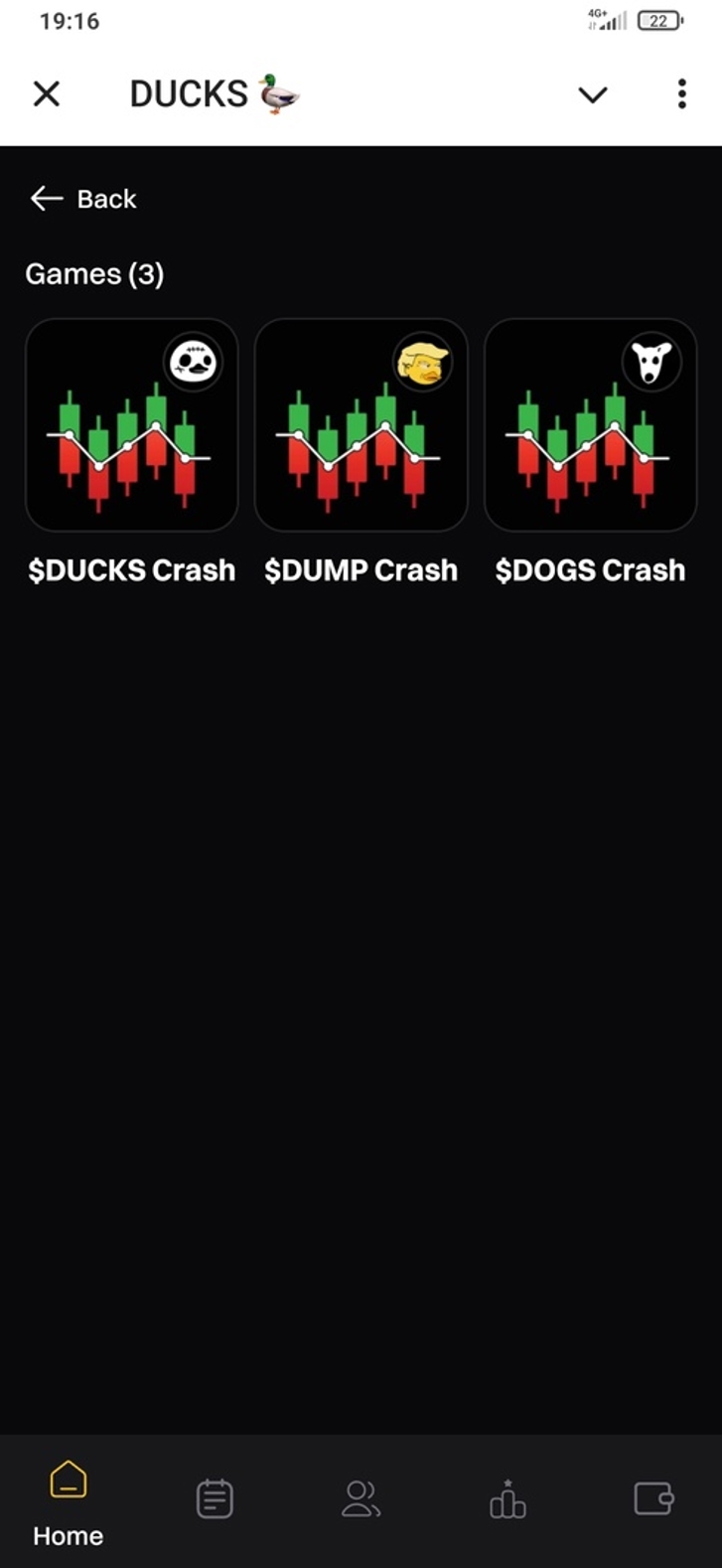Switch to the Home tab
This screenshot has width=722, height=1568.
68,1503
